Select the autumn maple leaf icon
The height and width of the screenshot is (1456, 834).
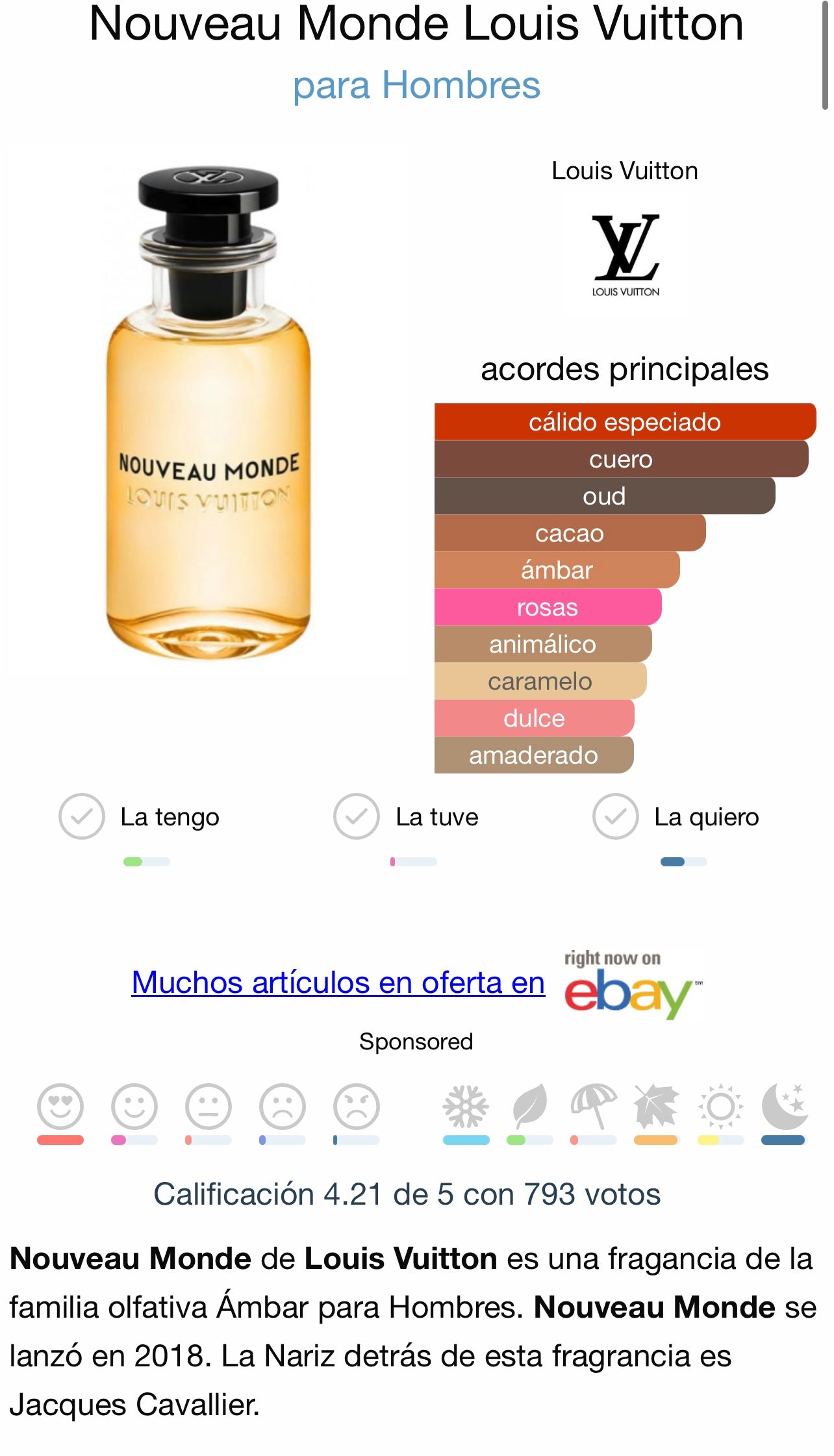[x=656, y=1107]
